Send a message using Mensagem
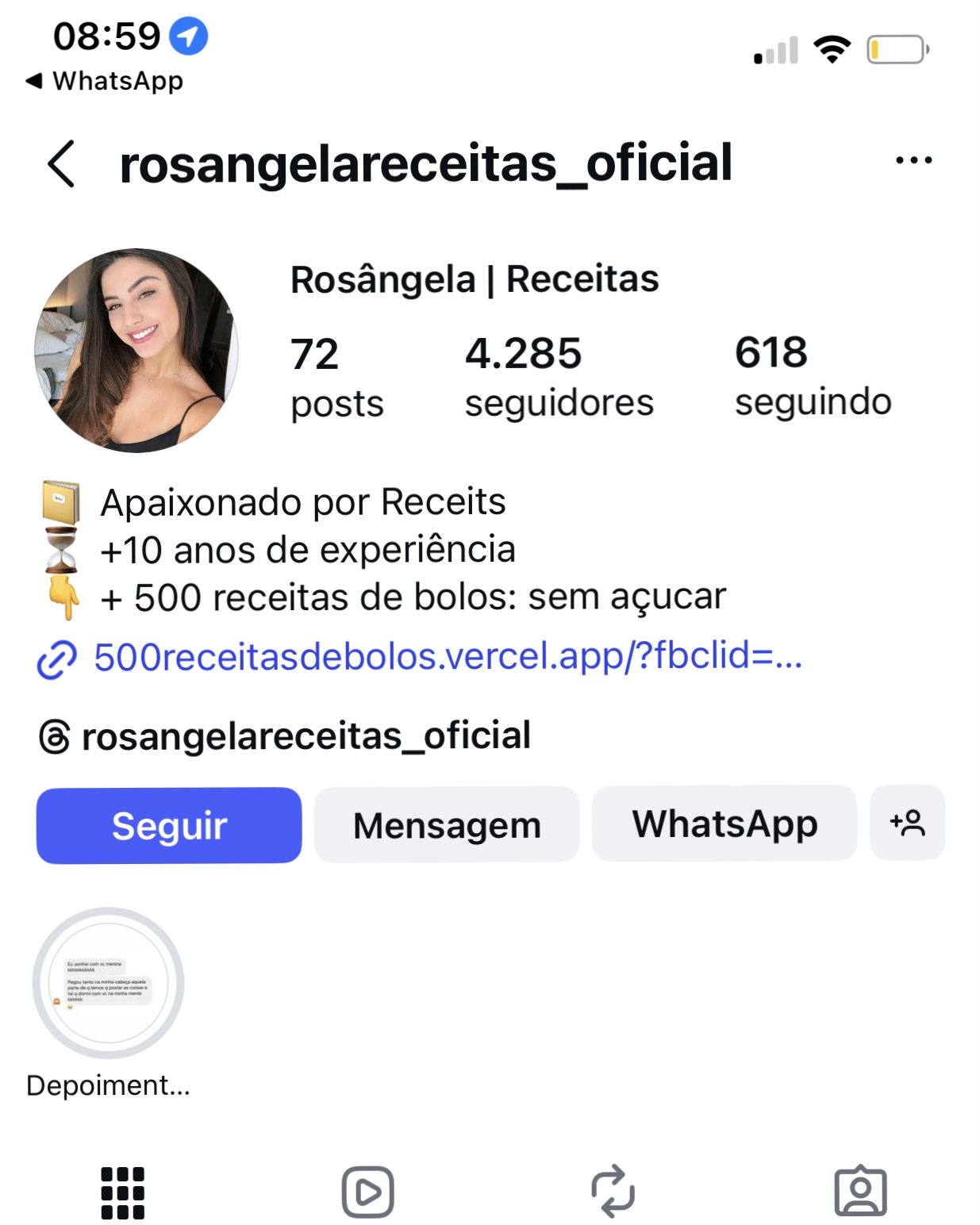The width and height of the screenshot is (980, 1225). coord(447,824)
